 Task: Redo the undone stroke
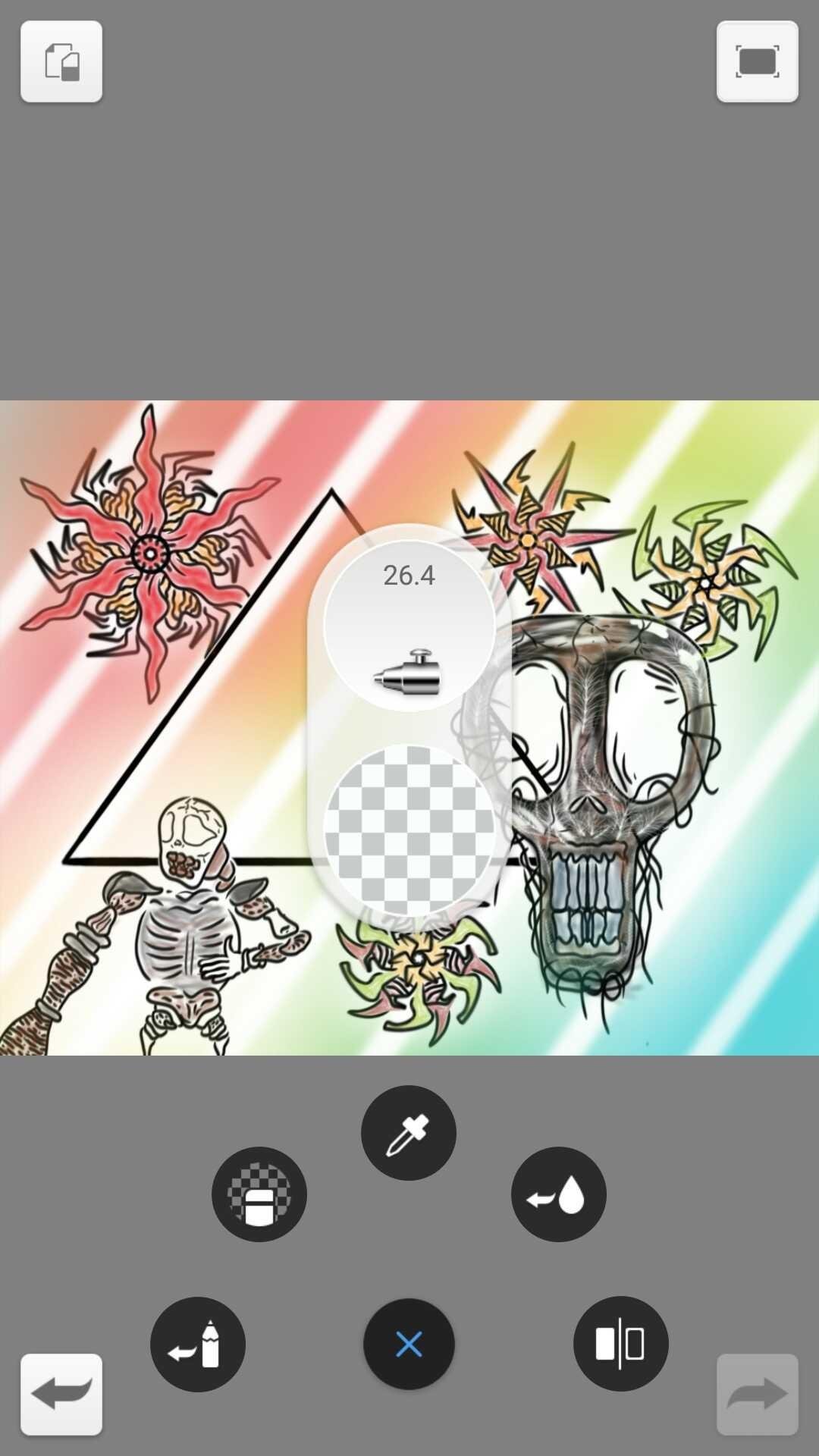(x=757, y=1395)
